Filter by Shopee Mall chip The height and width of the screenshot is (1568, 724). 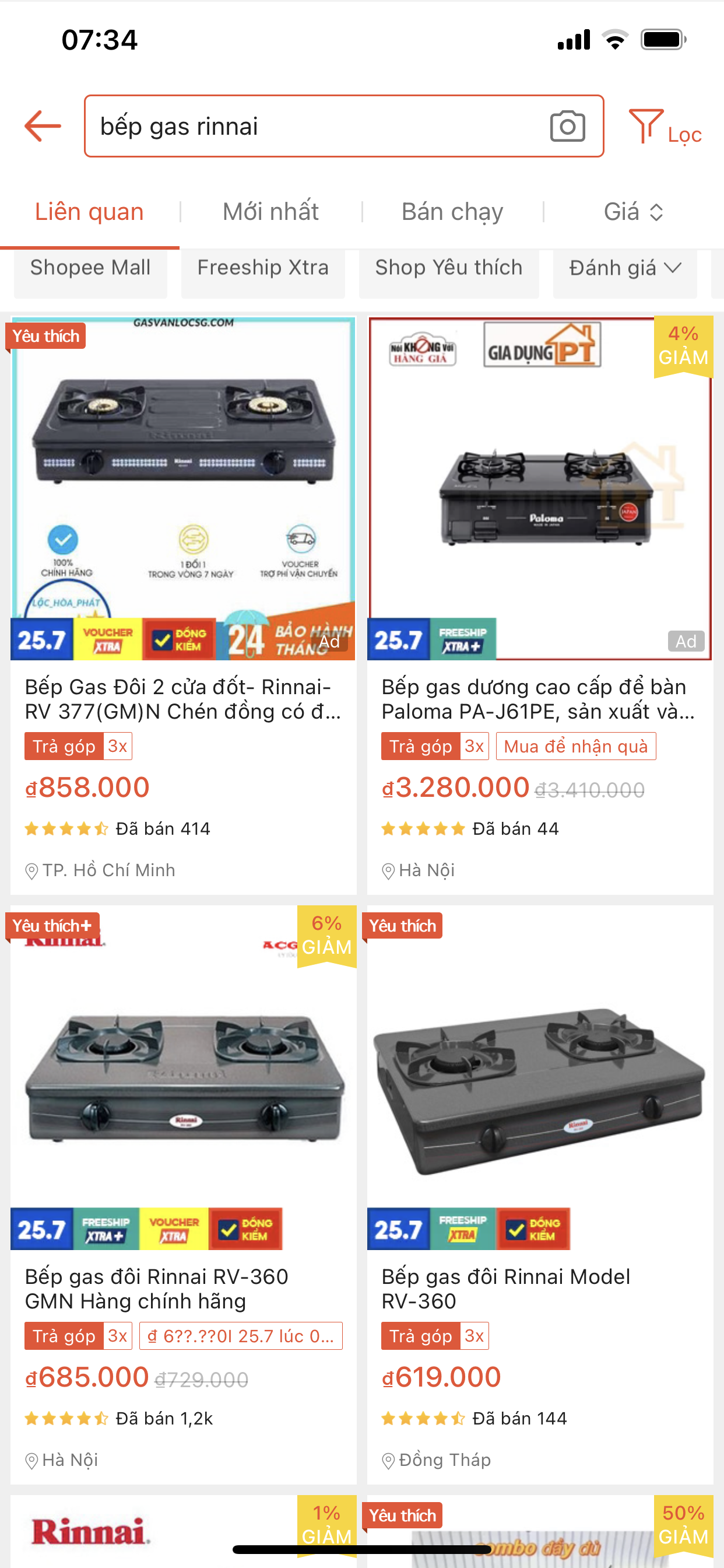point(91,268)
